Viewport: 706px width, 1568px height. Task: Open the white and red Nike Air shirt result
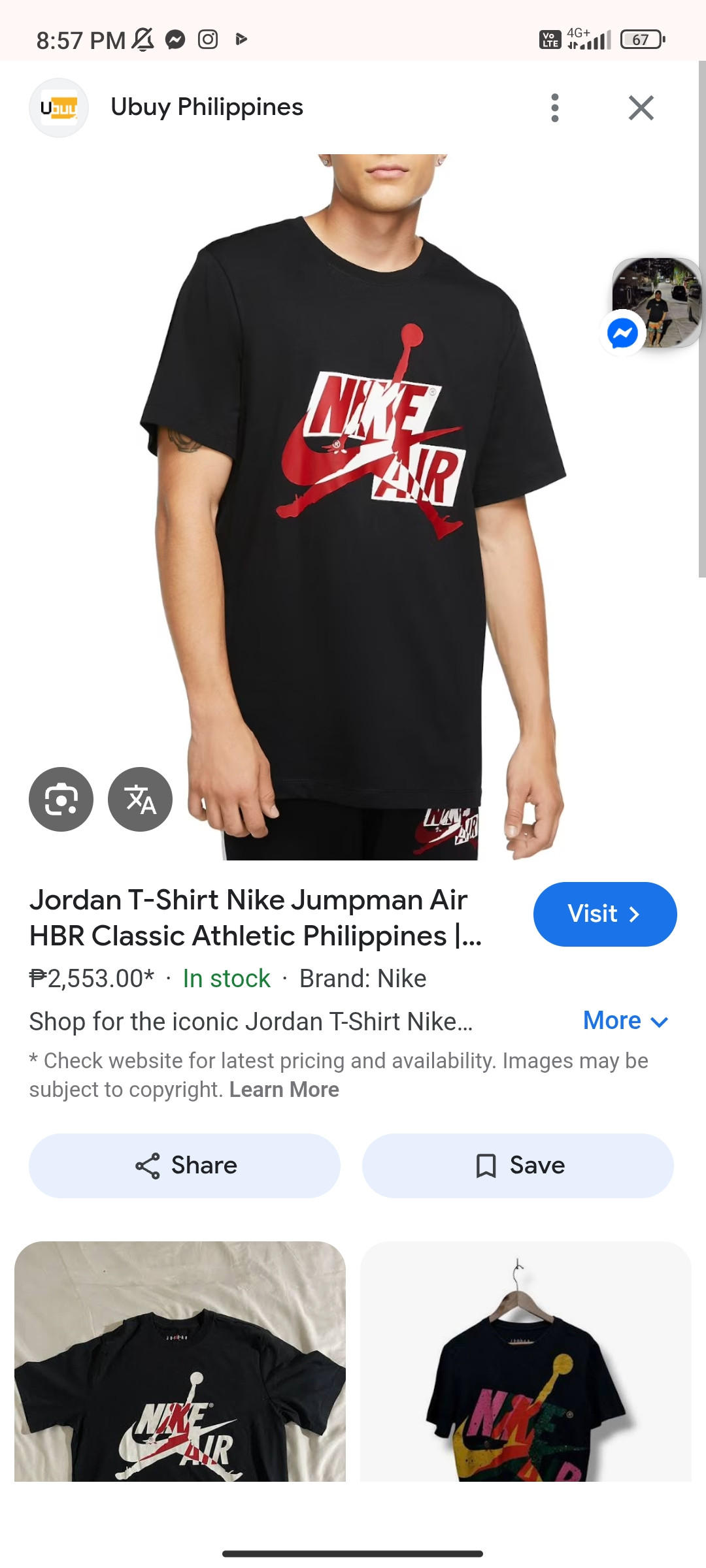click(180, 1361)
